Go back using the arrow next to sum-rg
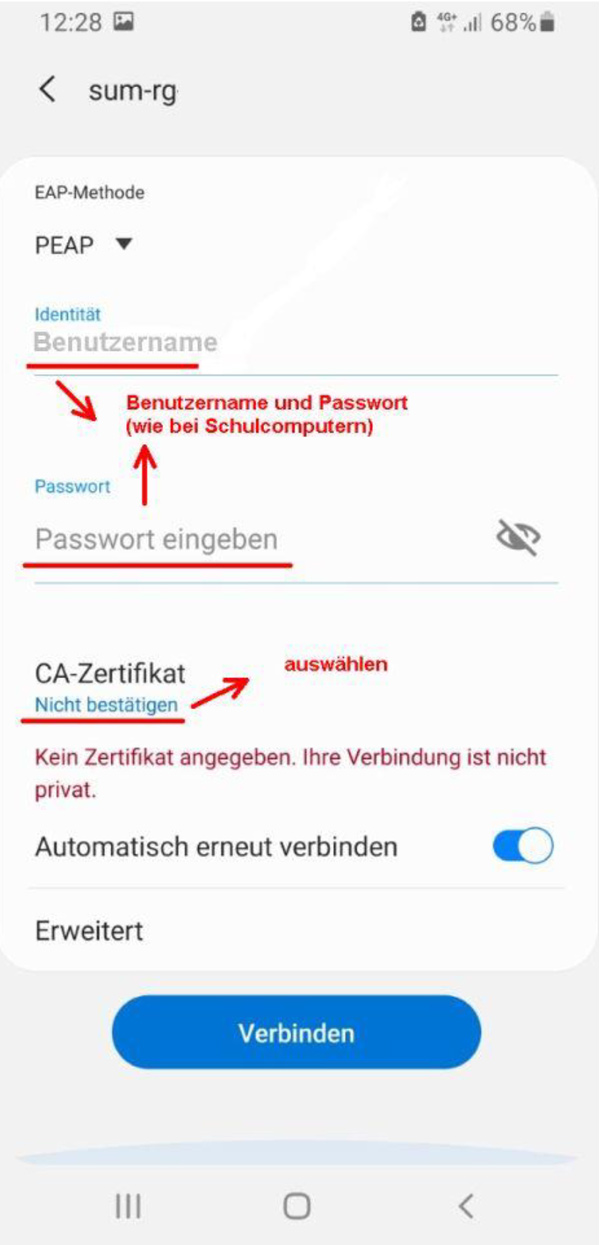 [x=47, y=90]
